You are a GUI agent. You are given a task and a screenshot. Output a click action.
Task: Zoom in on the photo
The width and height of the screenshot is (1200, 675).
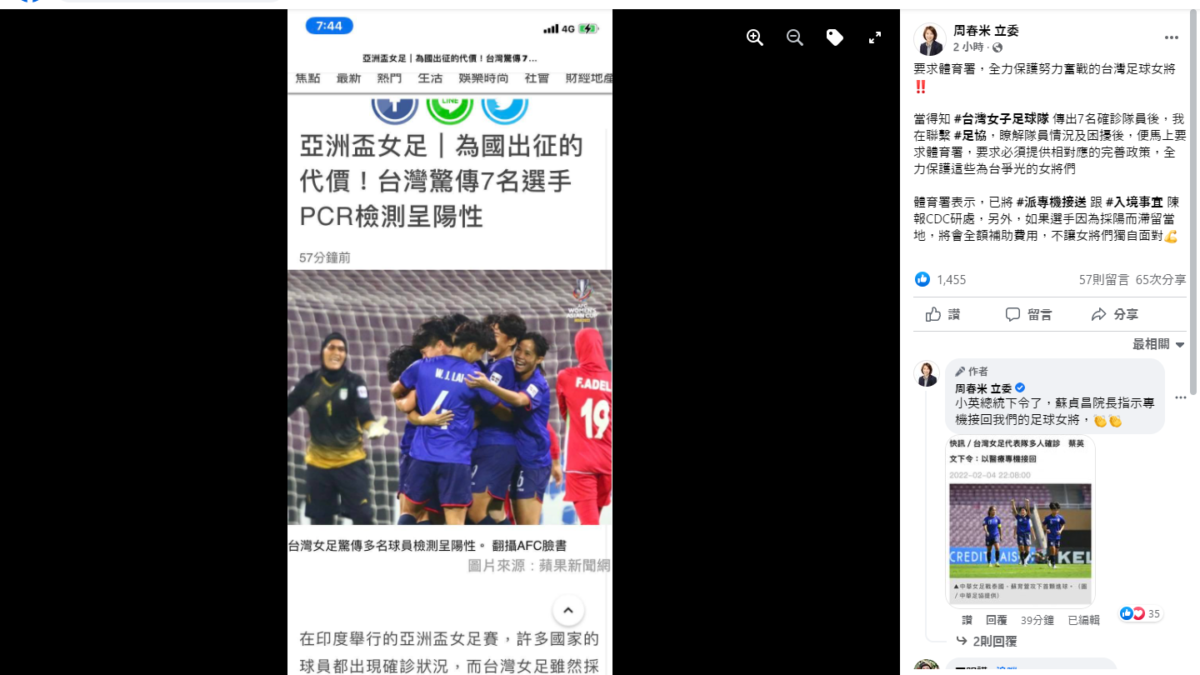pos(755,38)
